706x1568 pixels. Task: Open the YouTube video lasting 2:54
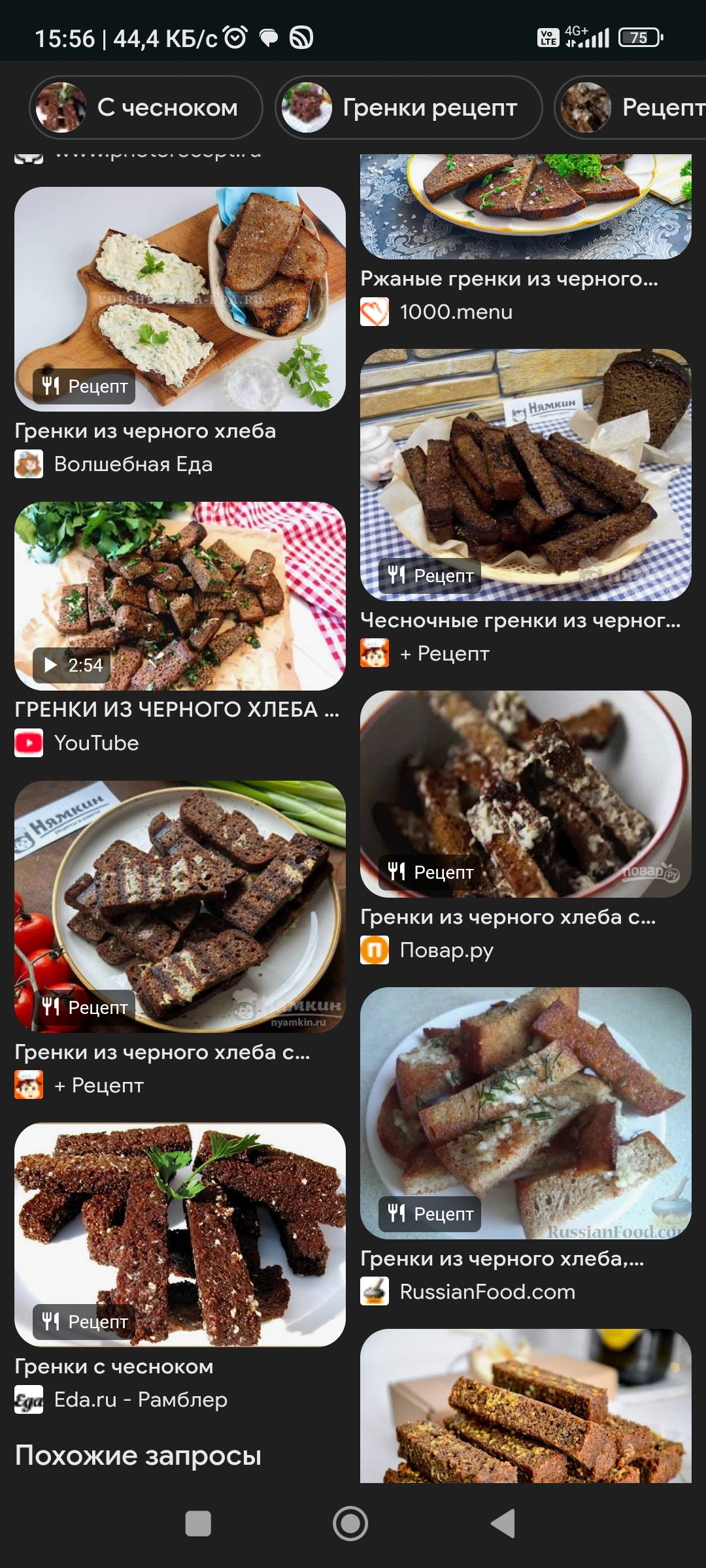pos(180,596)
